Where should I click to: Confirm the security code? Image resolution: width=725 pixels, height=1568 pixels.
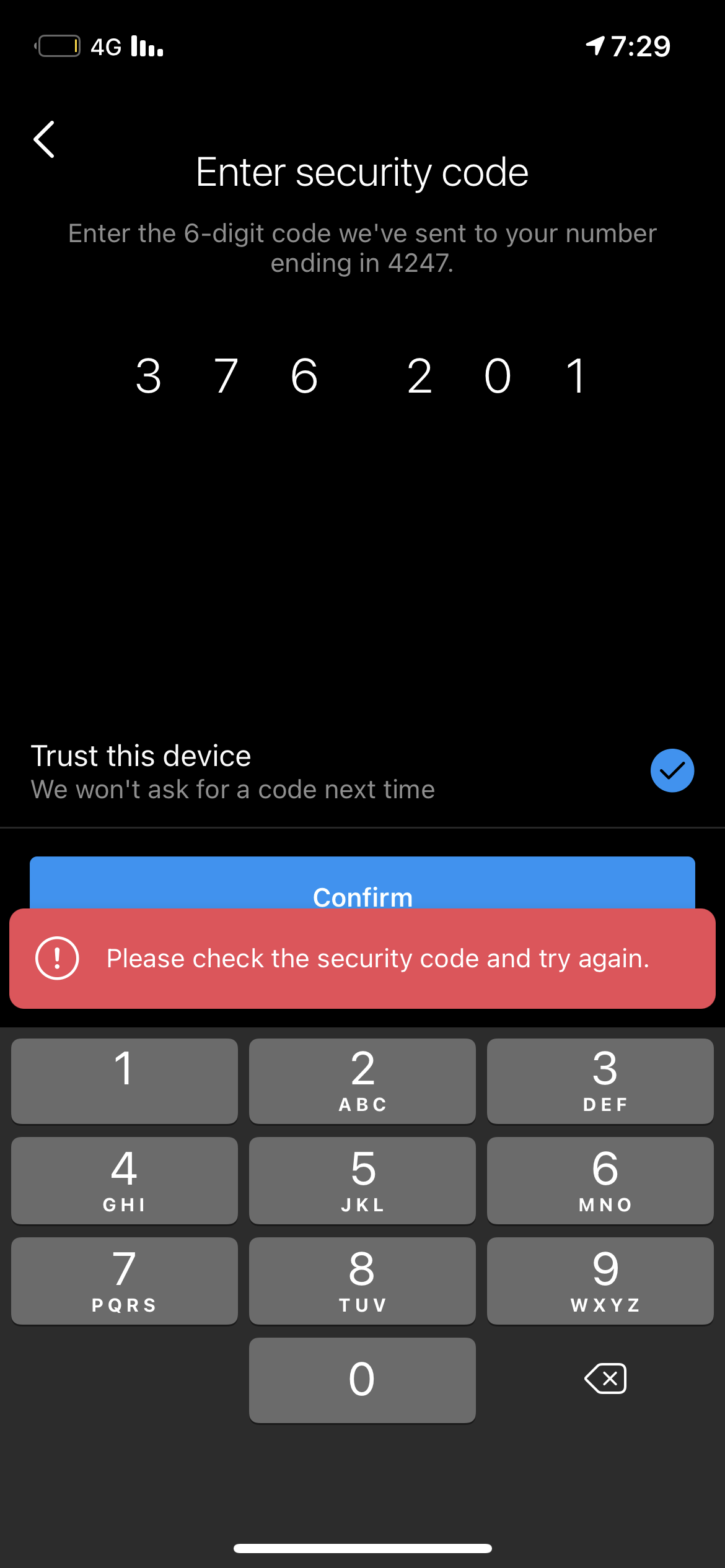pyautogui.click(x=362, y=883)
